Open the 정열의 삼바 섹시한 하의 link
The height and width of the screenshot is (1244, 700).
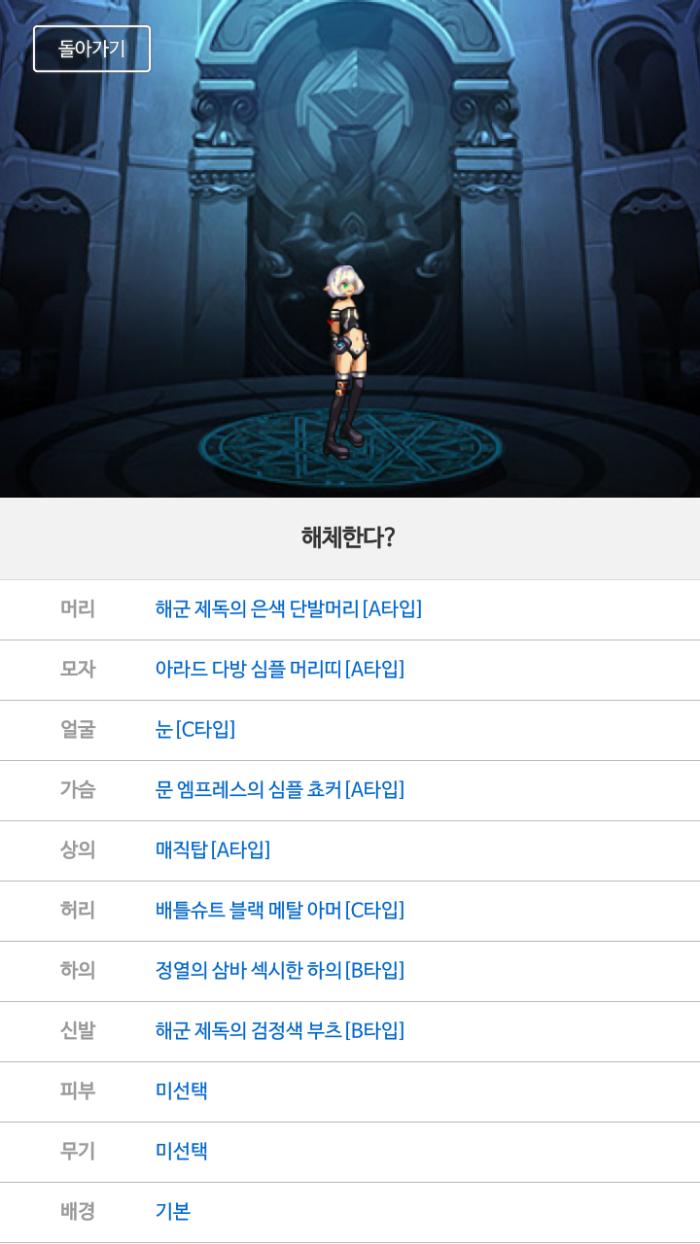(x=279, y=970)
